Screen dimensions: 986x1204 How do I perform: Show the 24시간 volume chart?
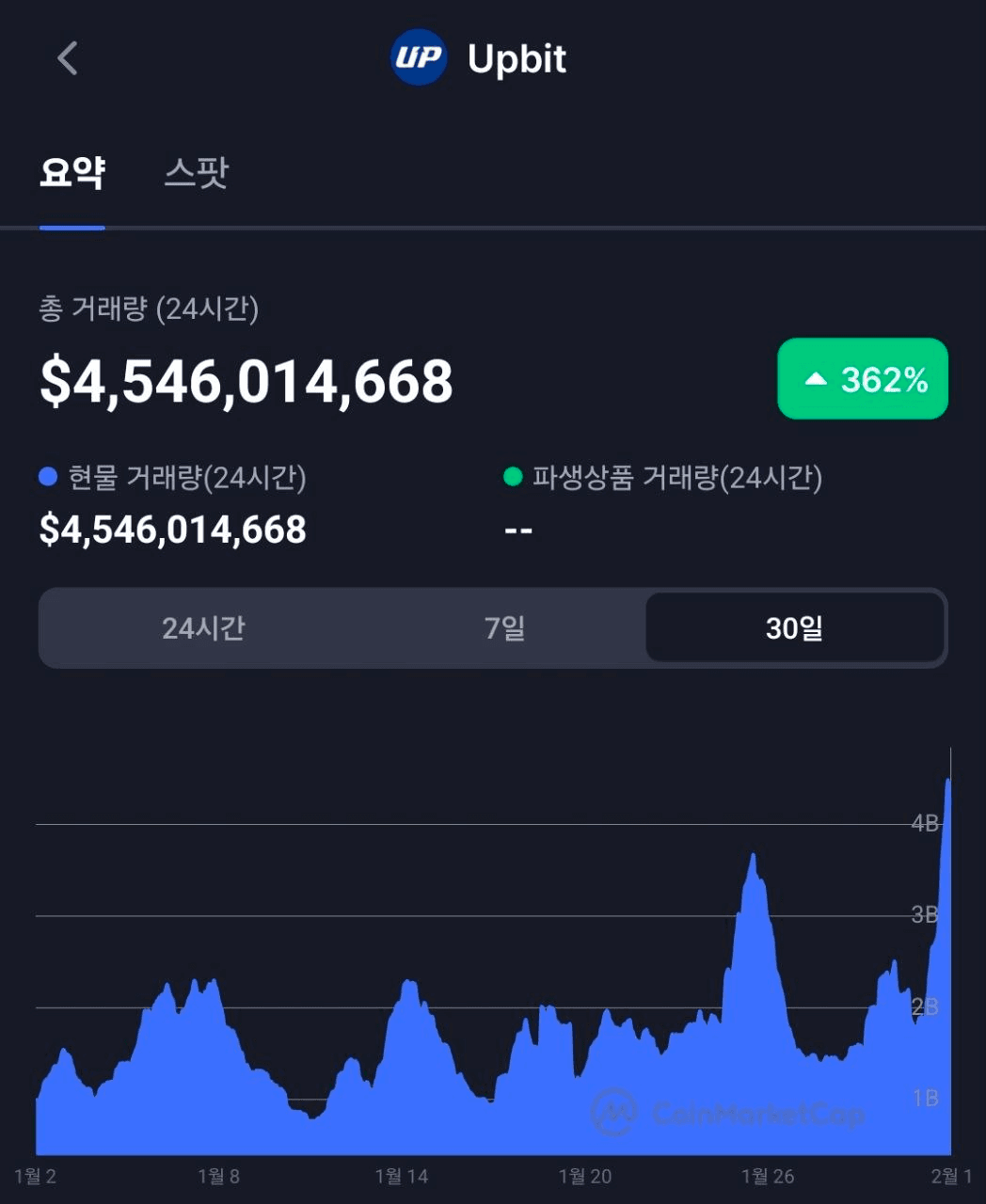pos(203,627)
